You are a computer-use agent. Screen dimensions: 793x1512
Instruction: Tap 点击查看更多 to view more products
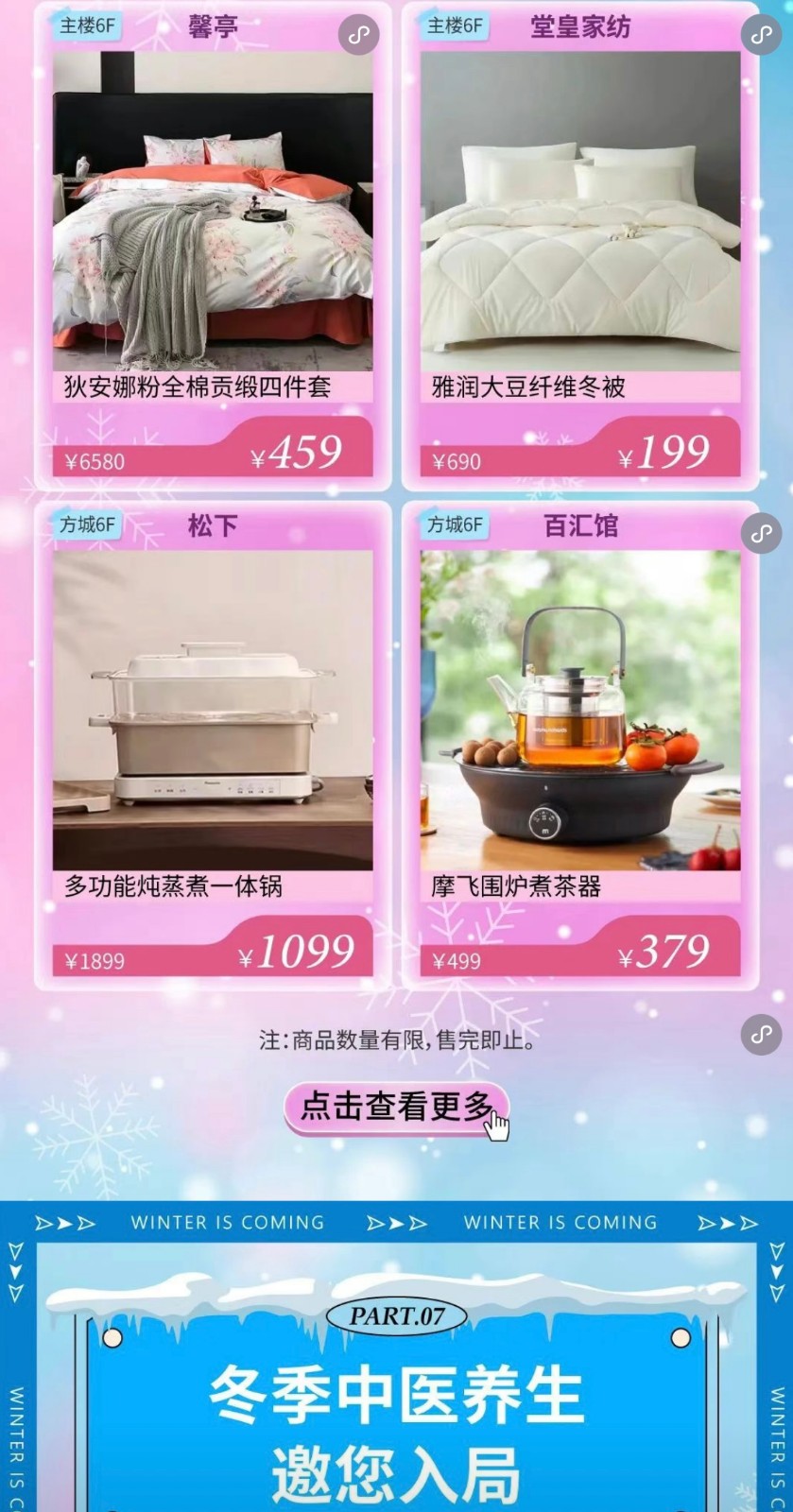pos(397,1106)
